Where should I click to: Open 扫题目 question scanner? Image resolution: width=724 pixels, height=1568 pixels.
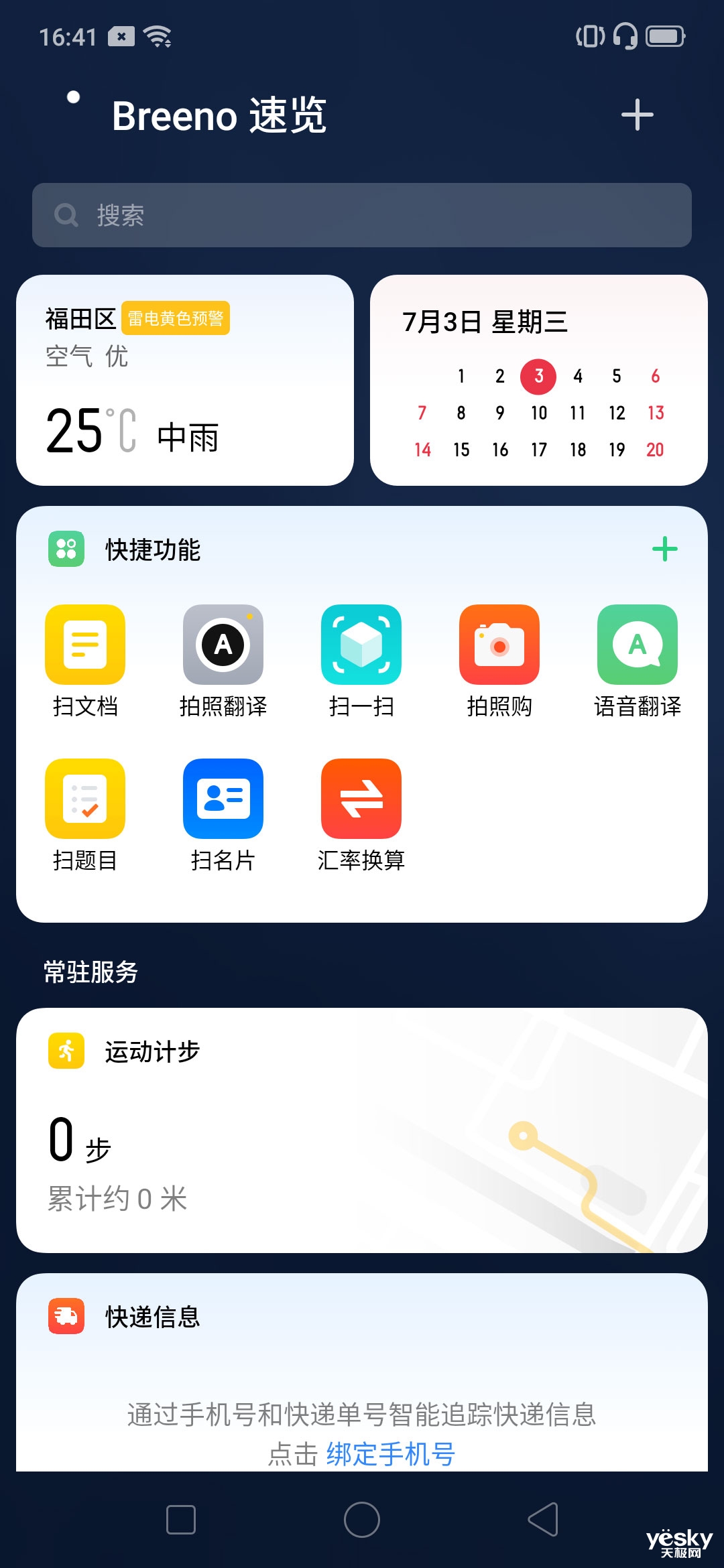point(85,815)
